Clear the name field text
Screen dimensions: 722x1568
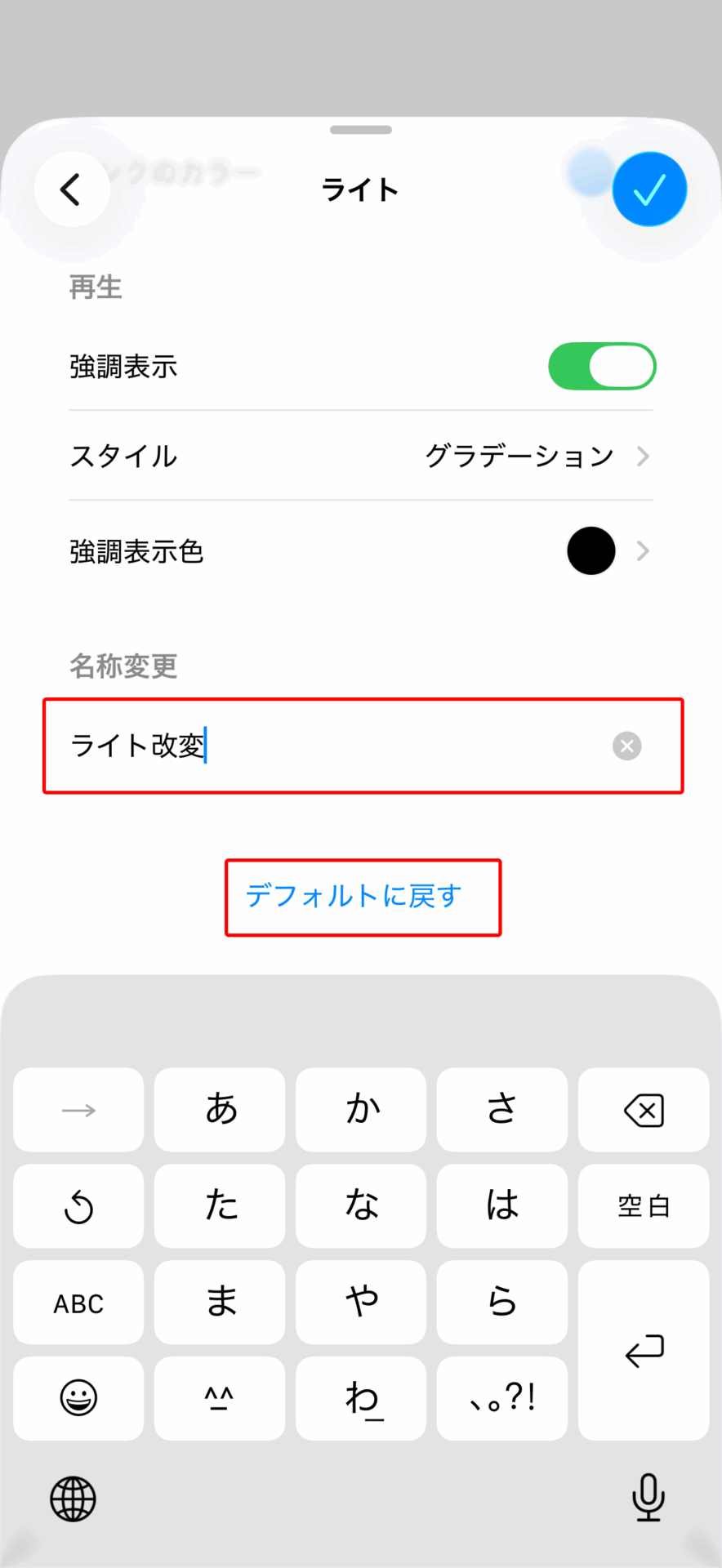pyautogui.click(x=626, y=746)
